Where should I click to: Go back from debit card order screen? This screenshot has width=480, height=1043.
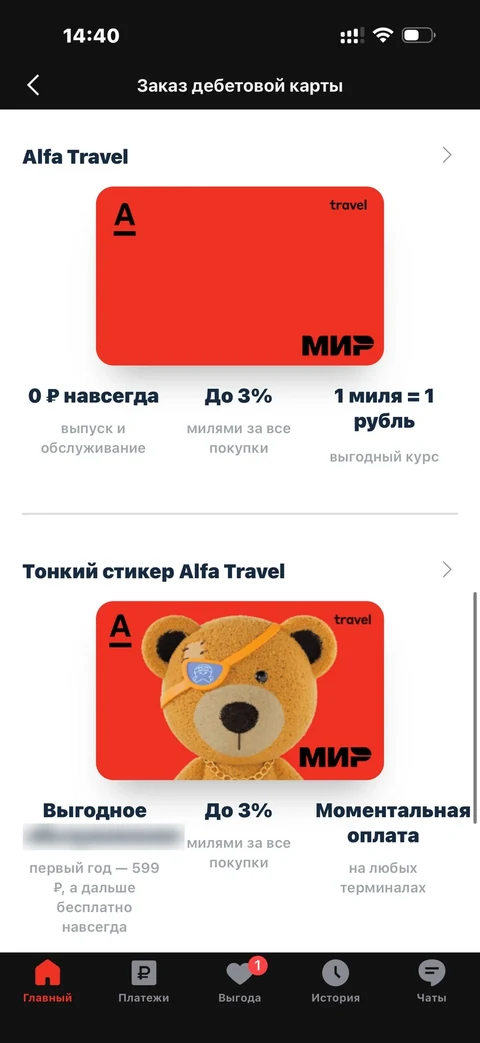(x=33, y=85)
